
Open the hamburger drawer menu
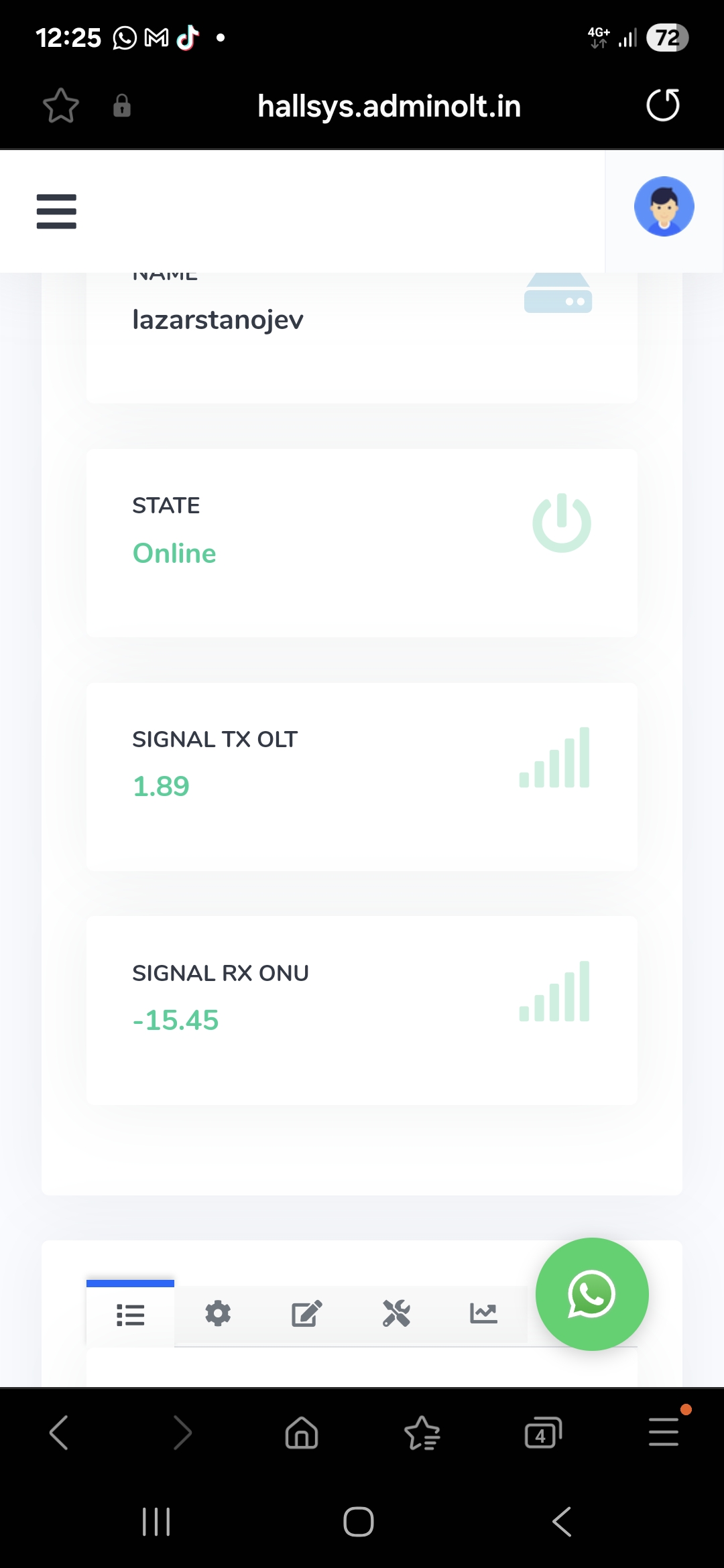pos(56,212)
